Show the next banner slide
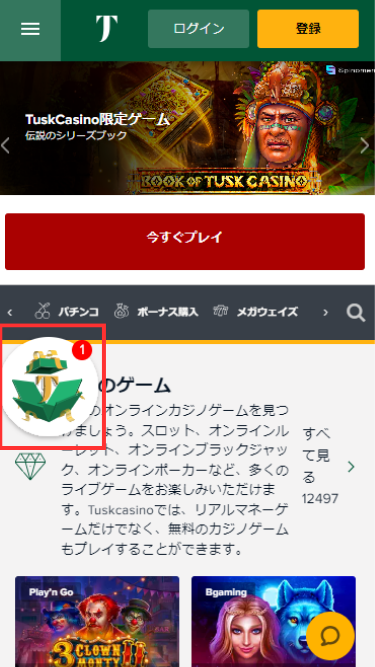Image resolution: width=375 pixels, height=667 pixels. pos(365,145)
